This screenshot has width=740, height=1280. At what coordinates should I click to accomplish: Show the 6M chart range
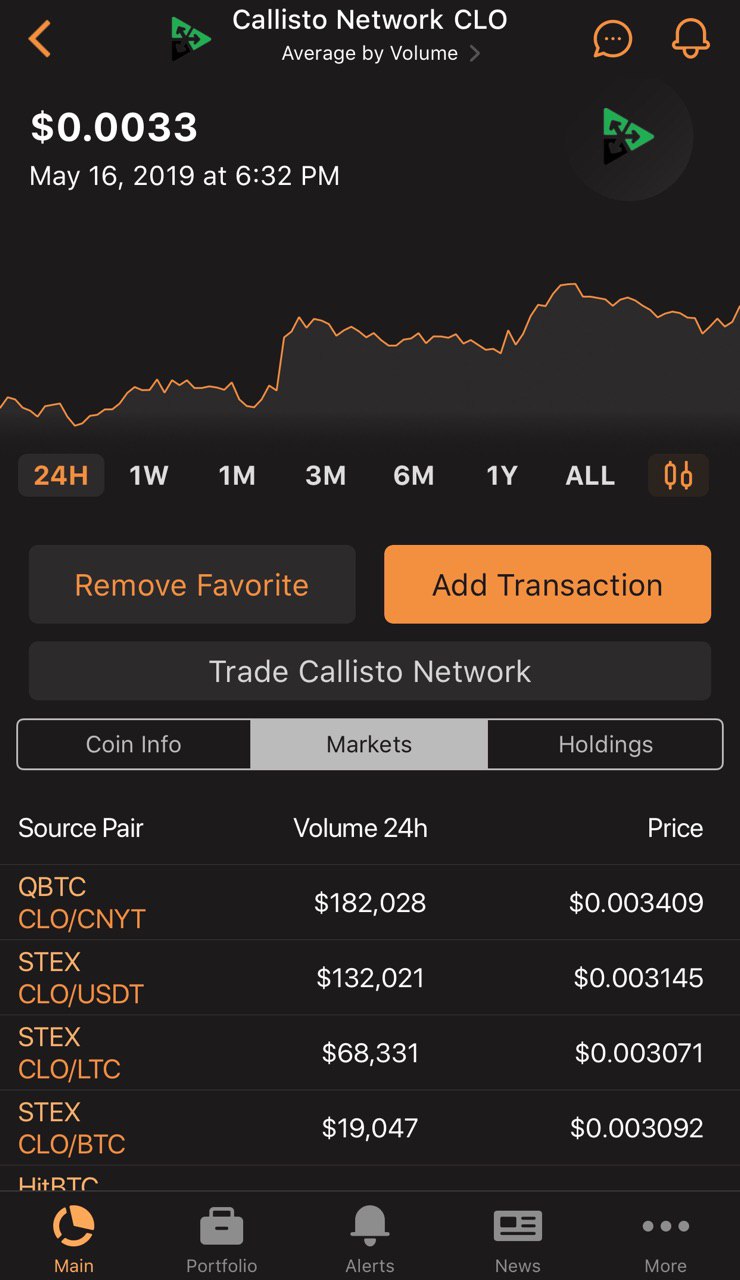tap(413, 476)
